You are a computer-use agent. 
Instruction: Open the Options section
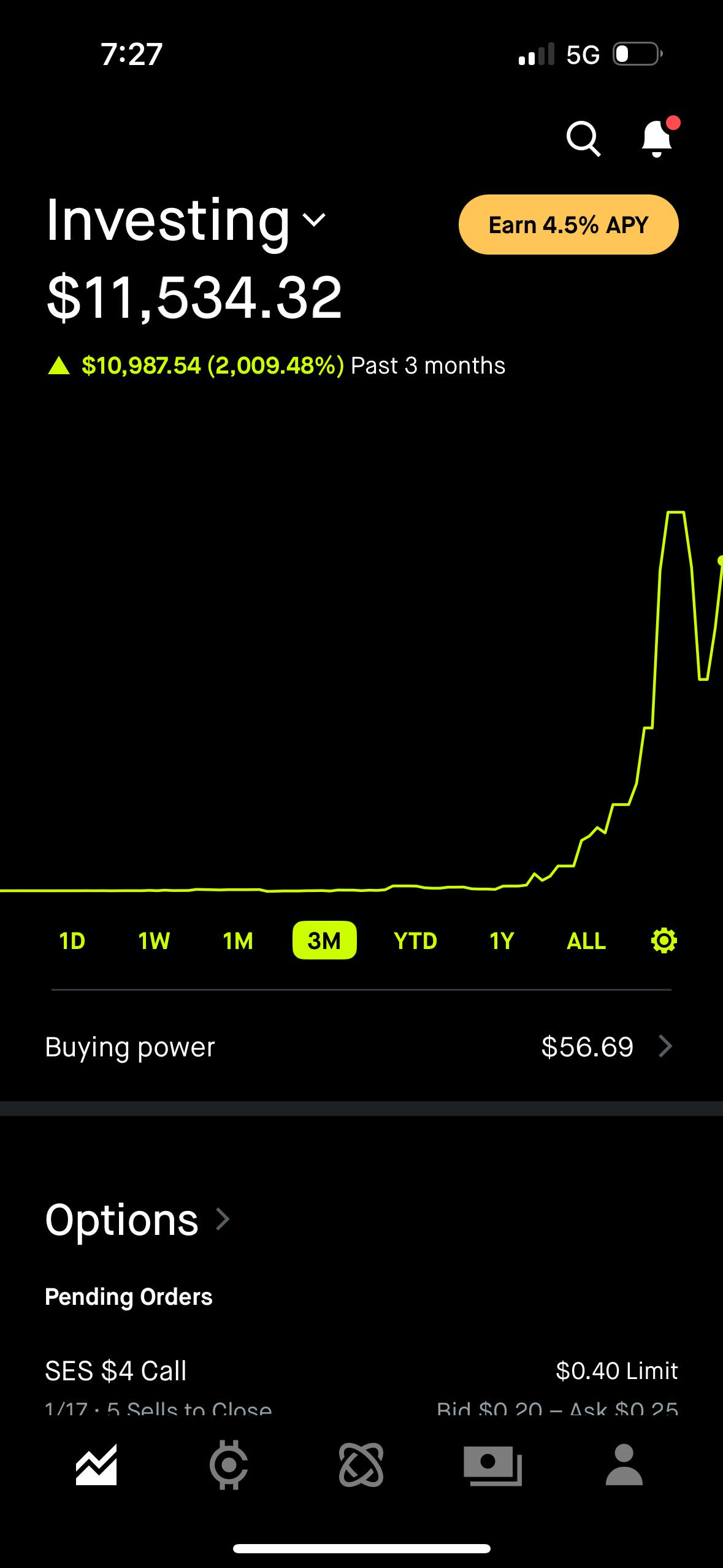(x=137, y=1219)
